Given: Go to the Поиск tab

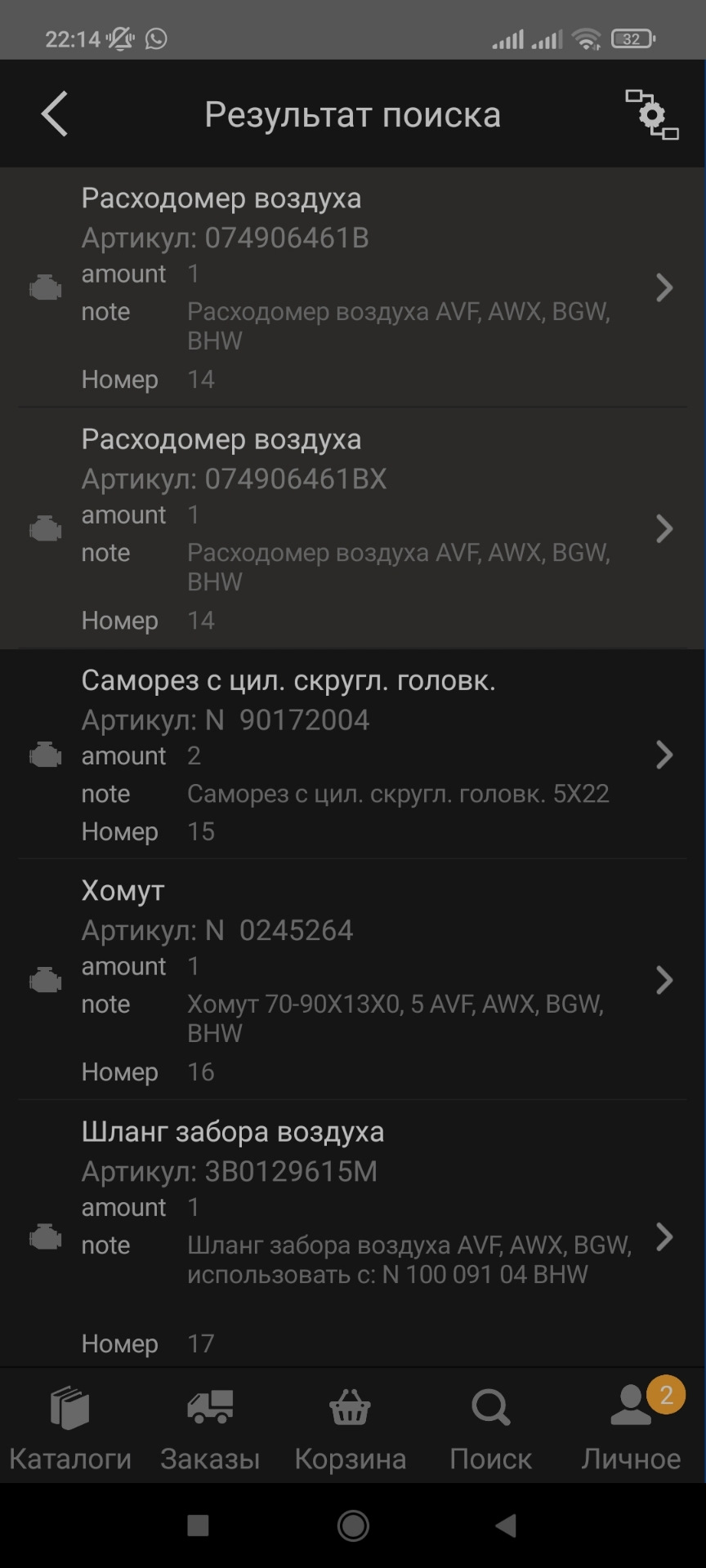Looking at the screenshot, I should coord(490,1427).
